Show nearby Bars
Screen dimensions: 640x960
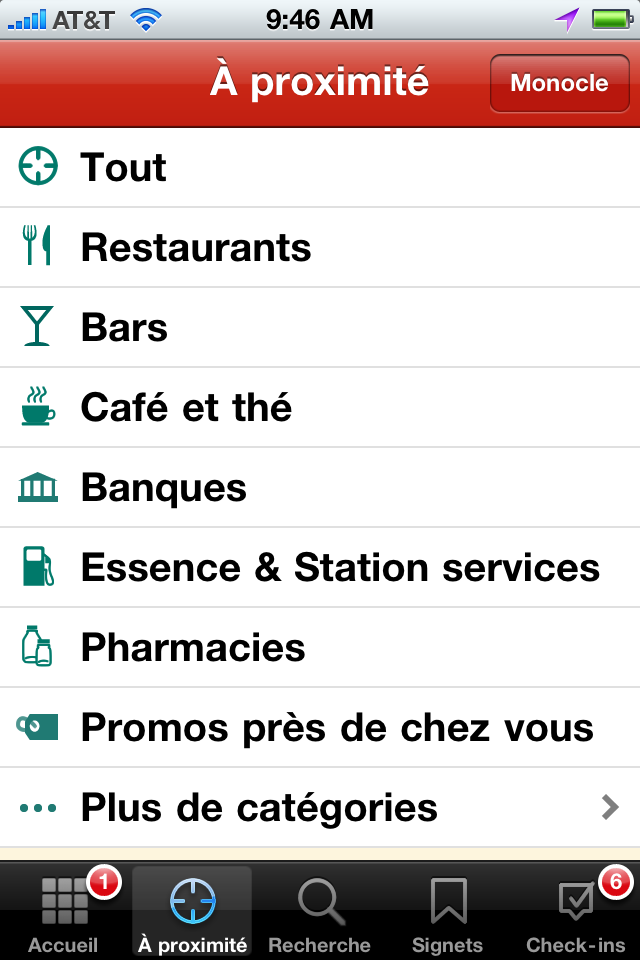tap(320, 327)
